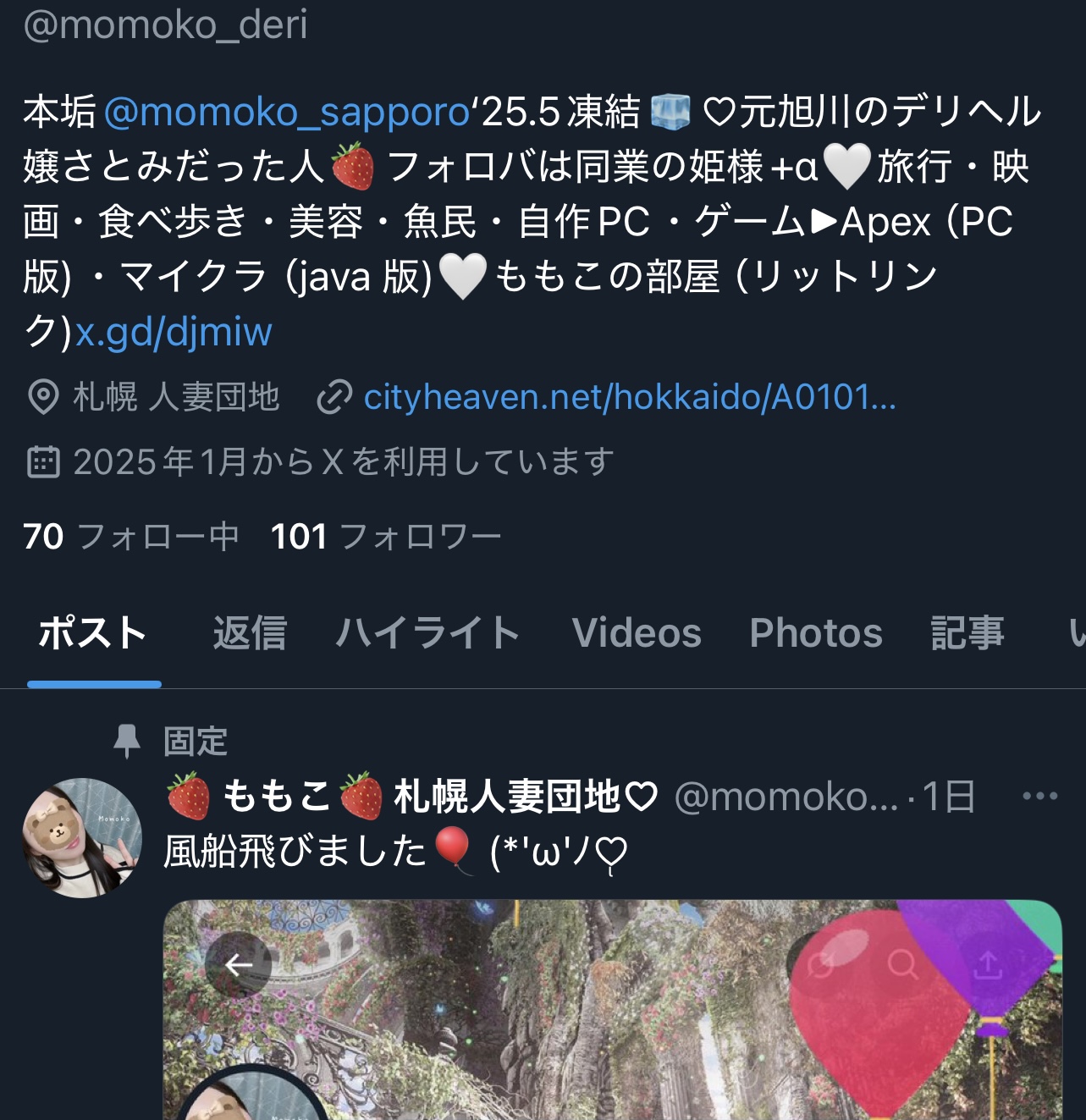View the 70 フォロー中 following list

(x=131, y=537)
